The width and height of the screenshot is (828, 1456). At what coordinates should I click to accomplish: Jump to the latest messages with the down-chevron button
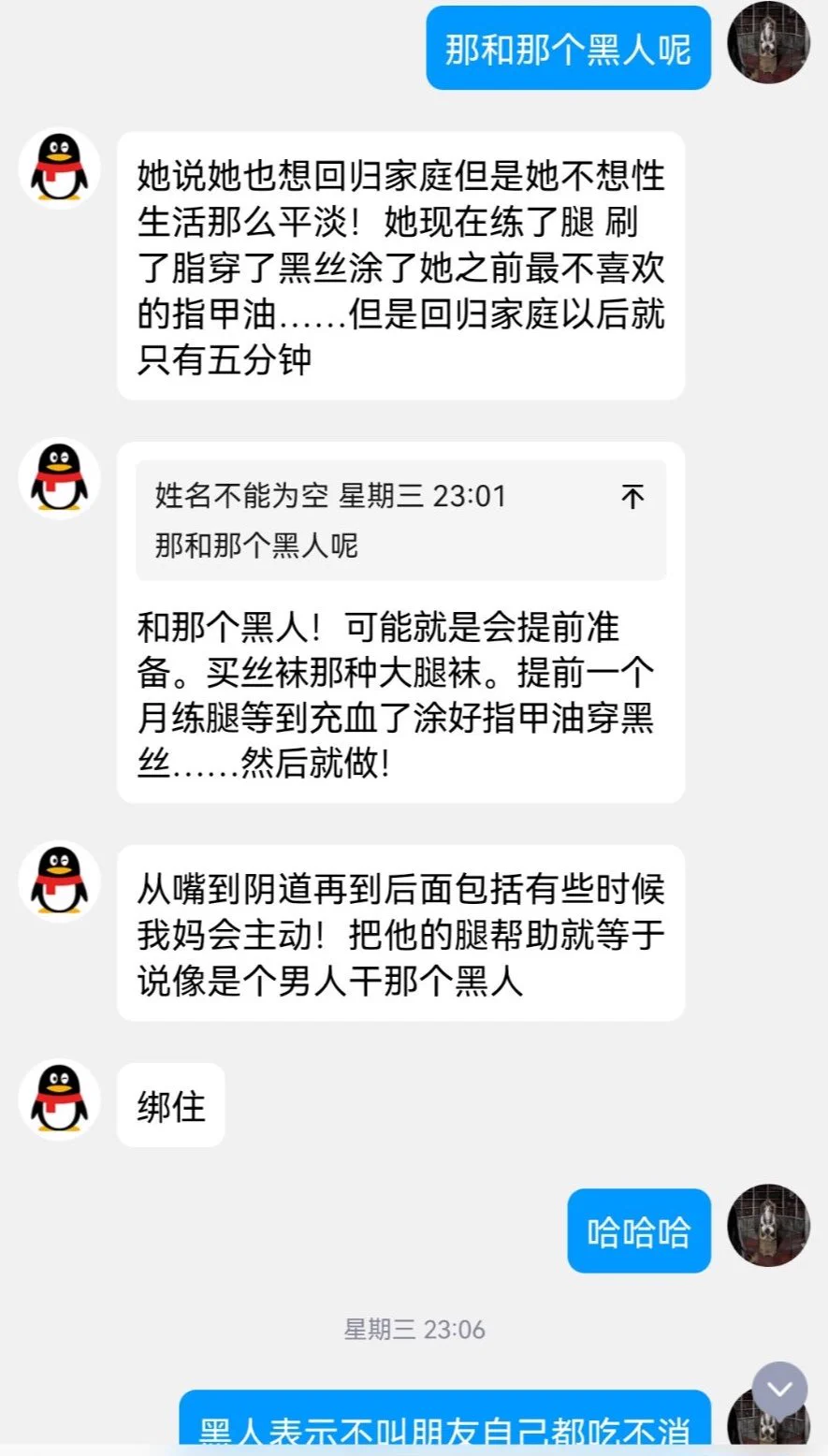pos(780,1390)
